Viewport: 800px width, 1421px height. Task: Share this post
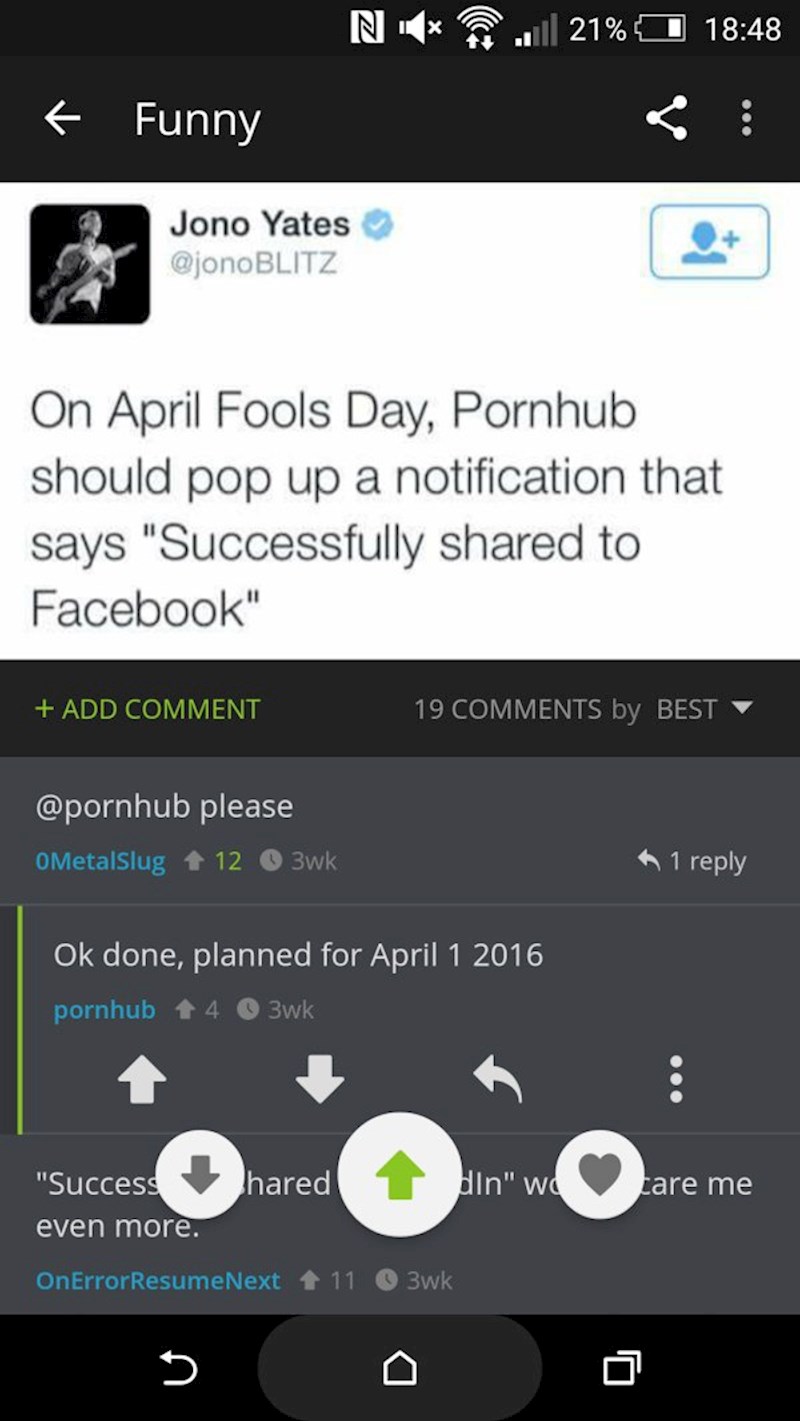pos(666,119)
